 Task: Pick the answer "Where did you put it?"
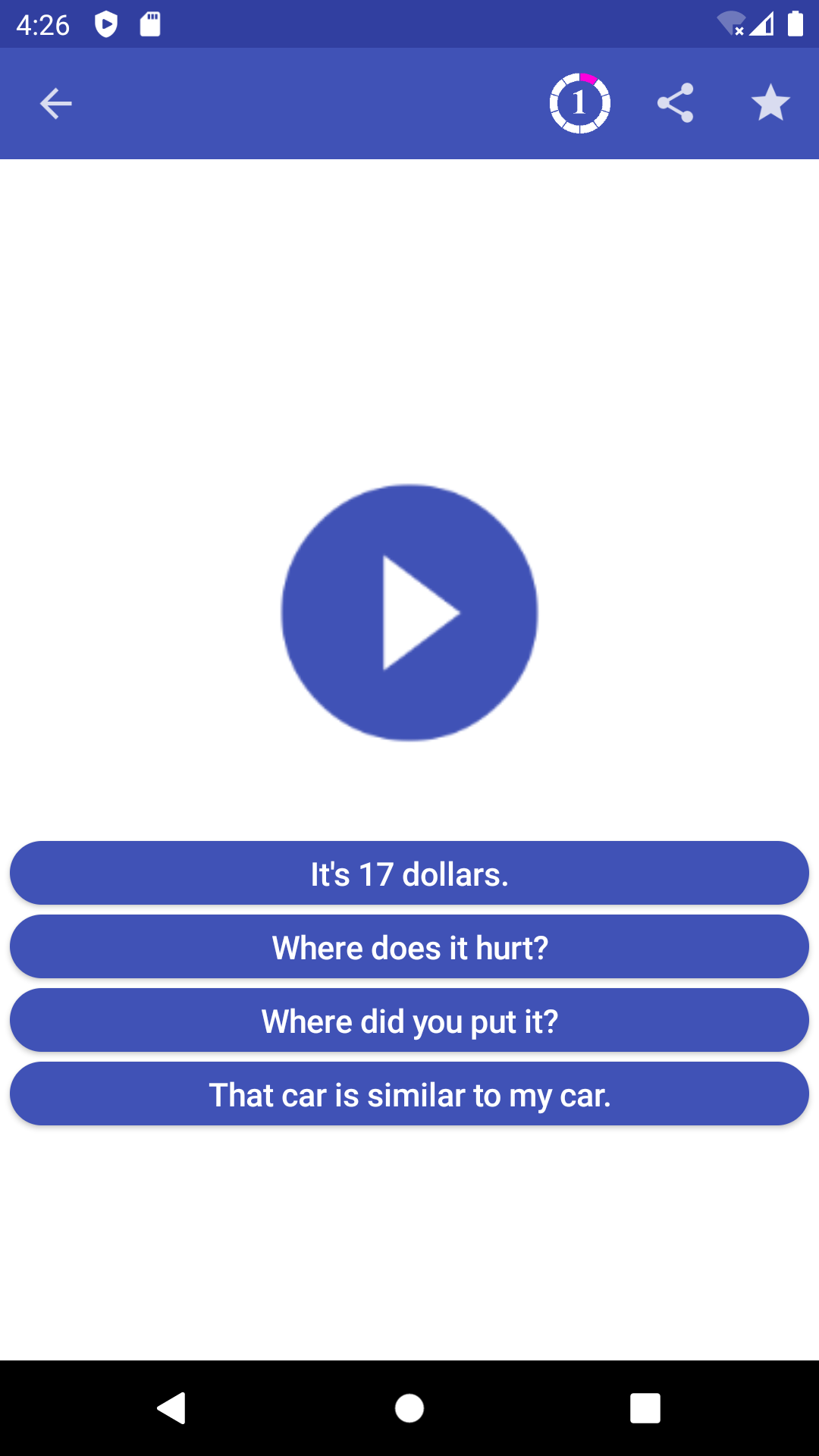click(409, 1021)
